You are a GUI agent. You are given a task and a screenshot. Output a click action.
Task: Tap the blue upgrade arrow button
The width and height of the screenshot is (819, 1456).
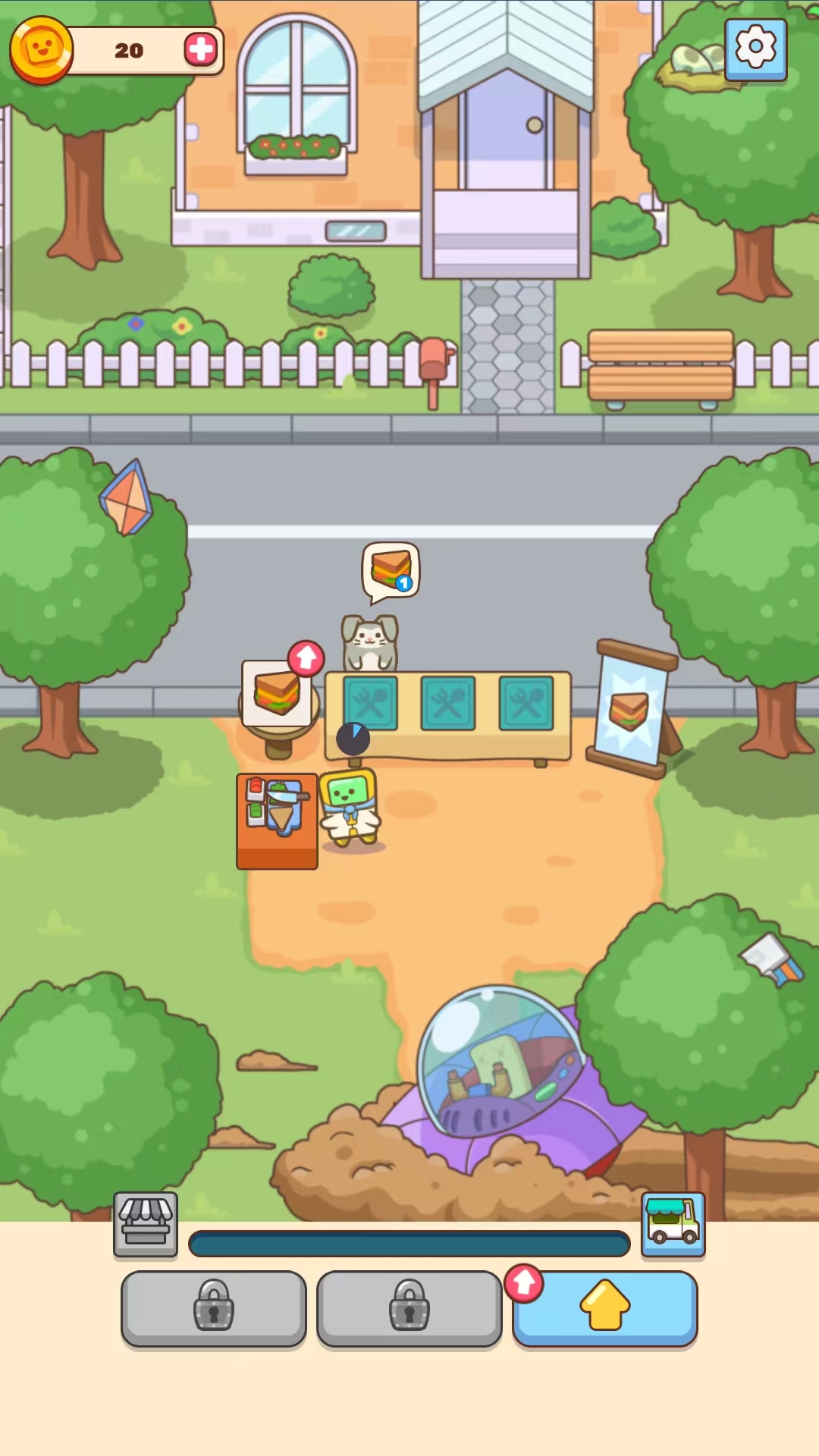[x=604, y=1307]
